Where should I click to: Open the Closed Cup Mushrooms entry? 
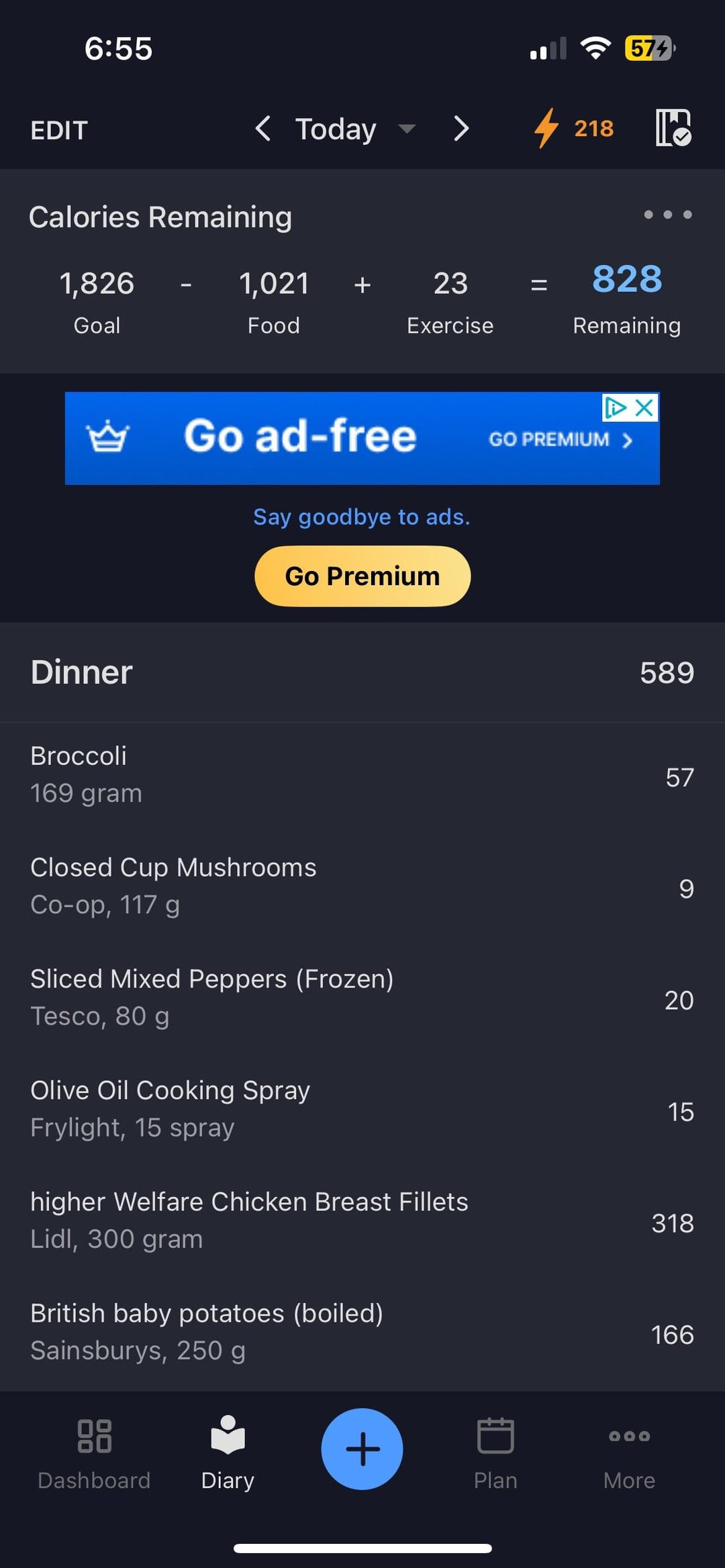[x=362, y=886]
